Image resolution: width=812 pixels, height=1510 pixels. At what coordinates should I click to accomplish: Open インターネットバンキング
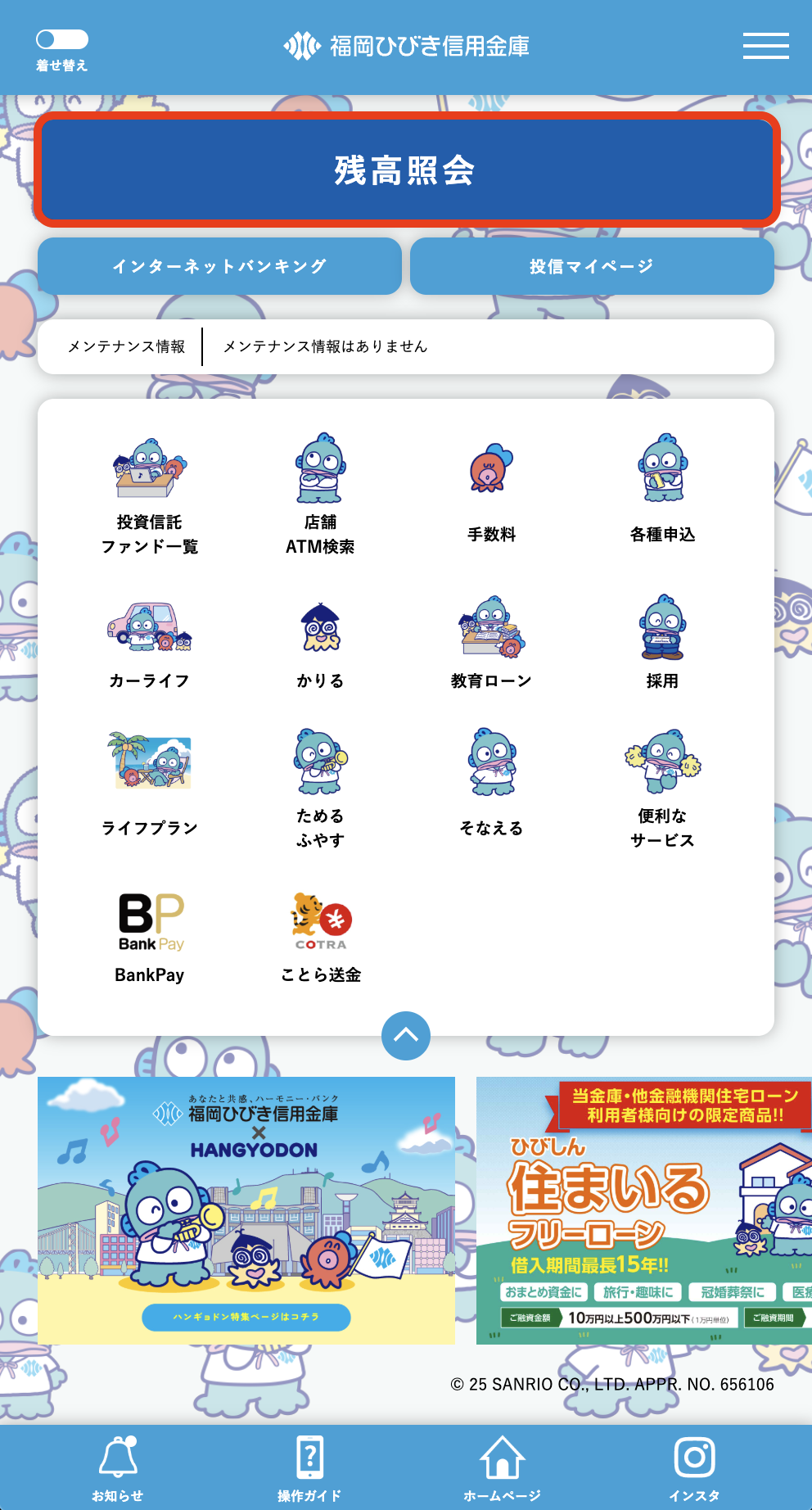[x=219, y=266]
